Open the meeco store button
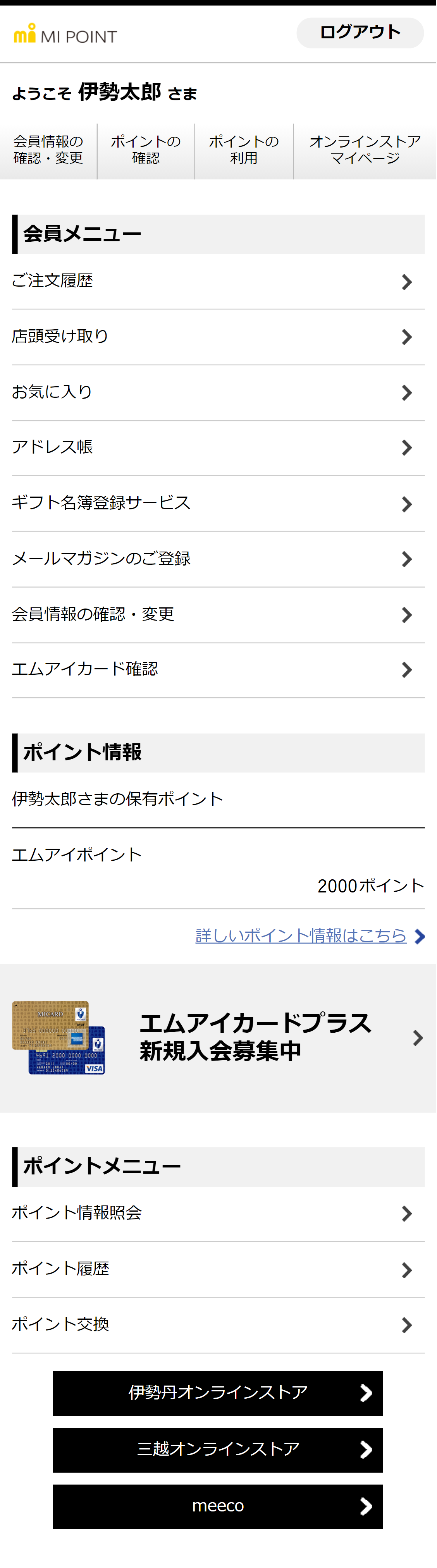437x1568 pixels. coord(218,1506)
